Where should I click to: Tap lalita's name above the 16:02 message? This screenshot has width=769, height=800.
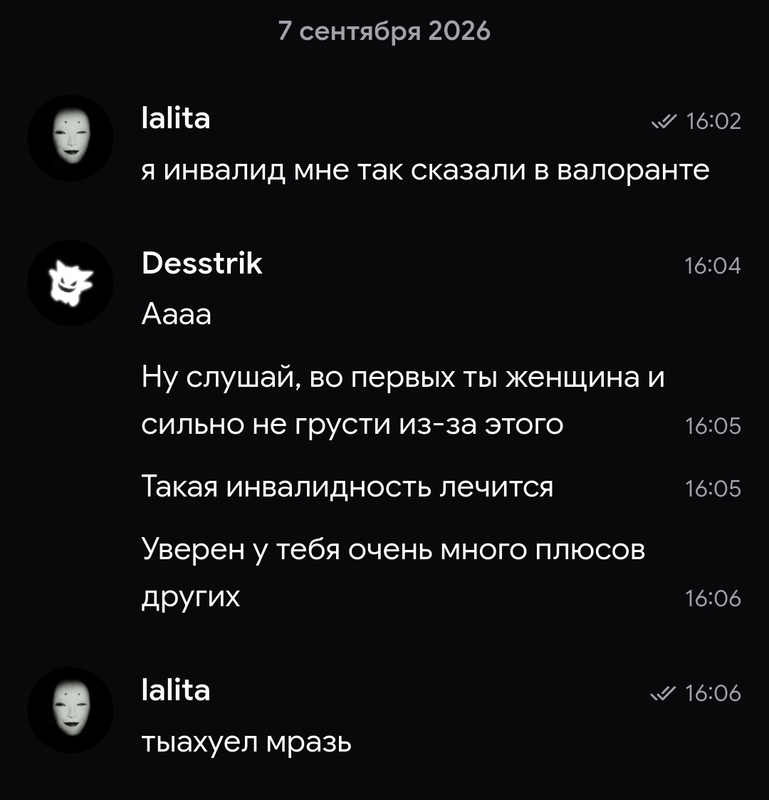click(176, 118)
